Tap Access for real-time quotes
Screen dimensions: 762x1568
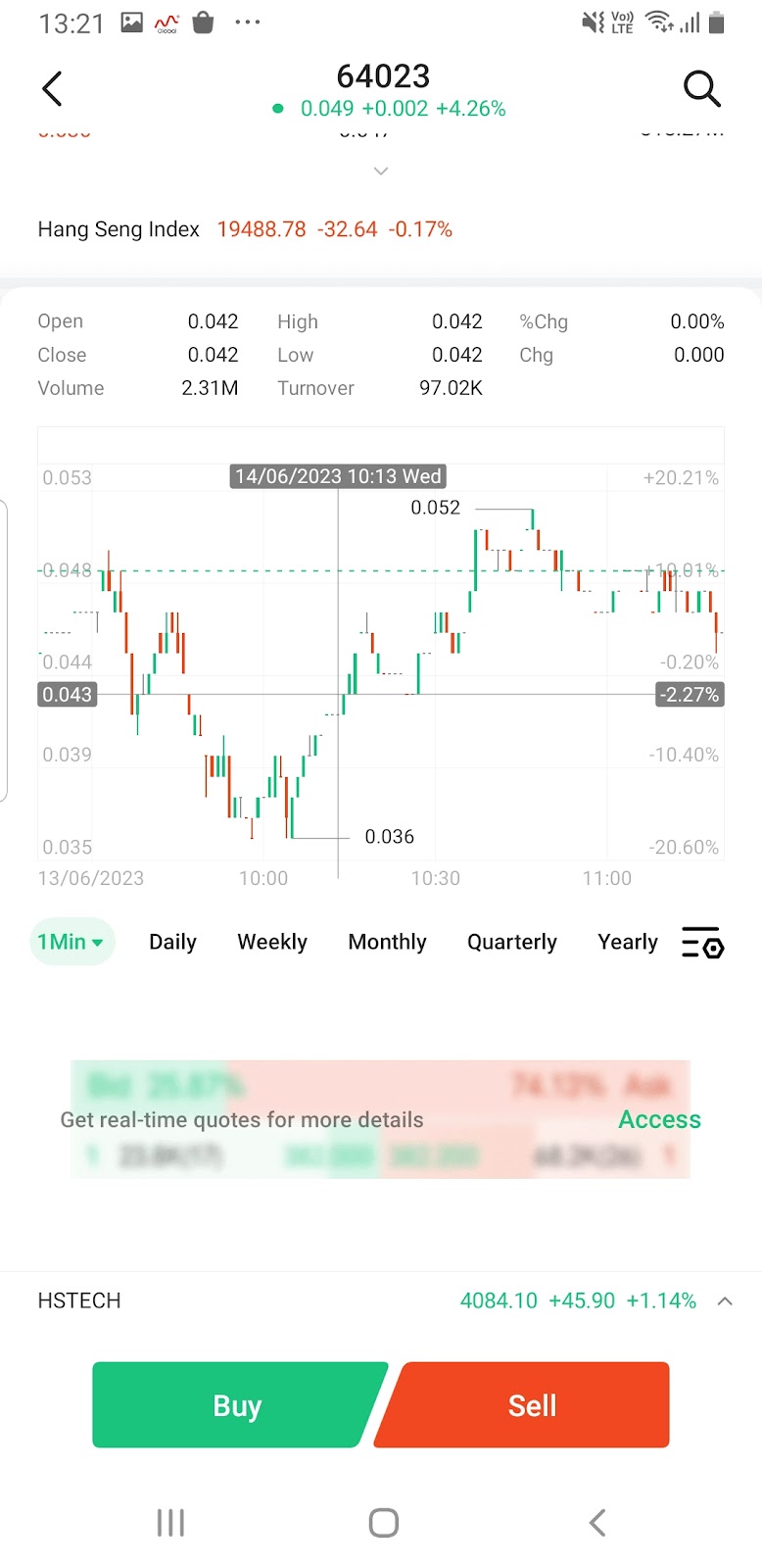659,1119
